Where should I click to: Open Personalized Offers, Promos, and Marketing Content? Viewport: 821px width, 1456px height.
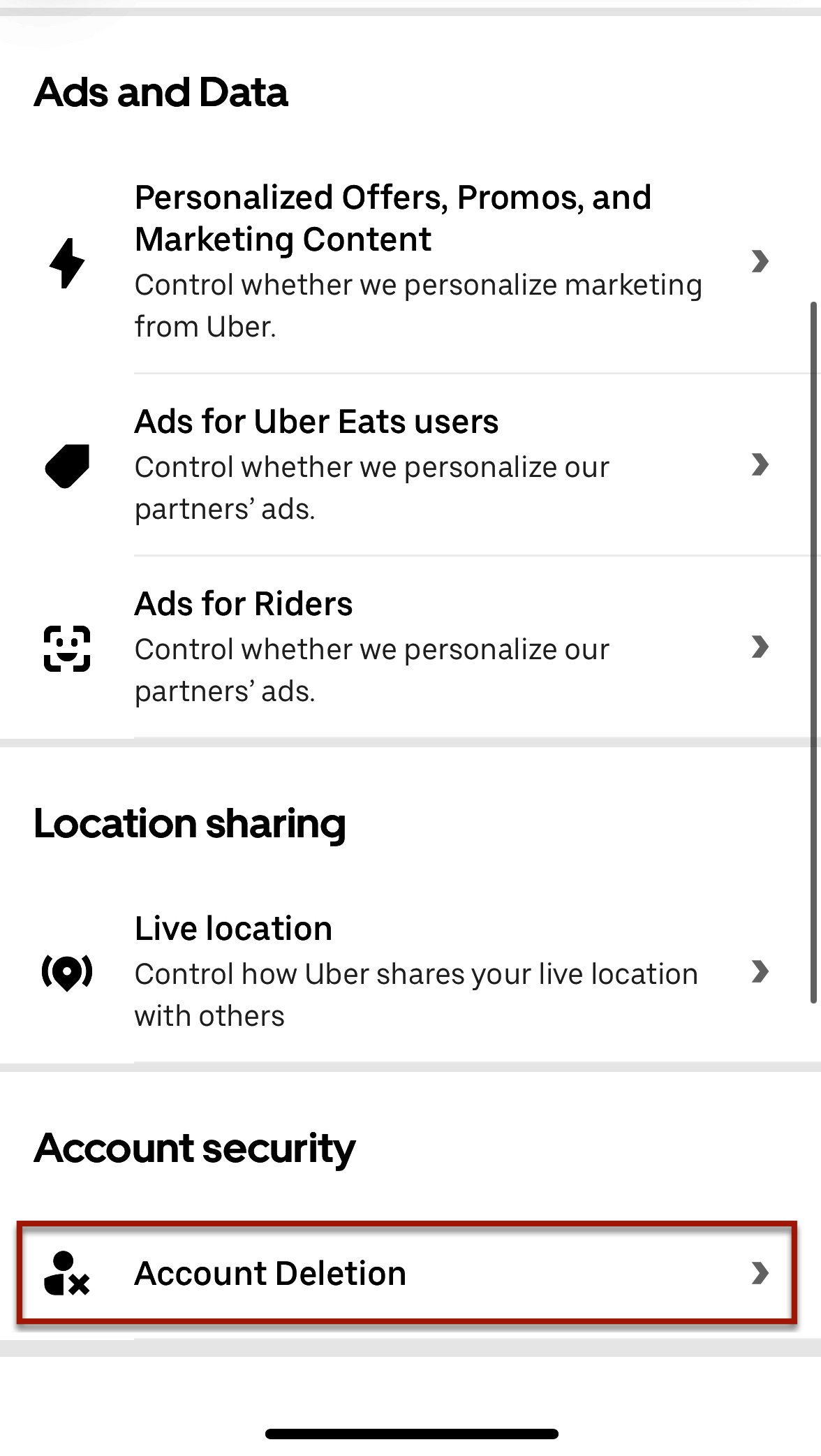410,261
